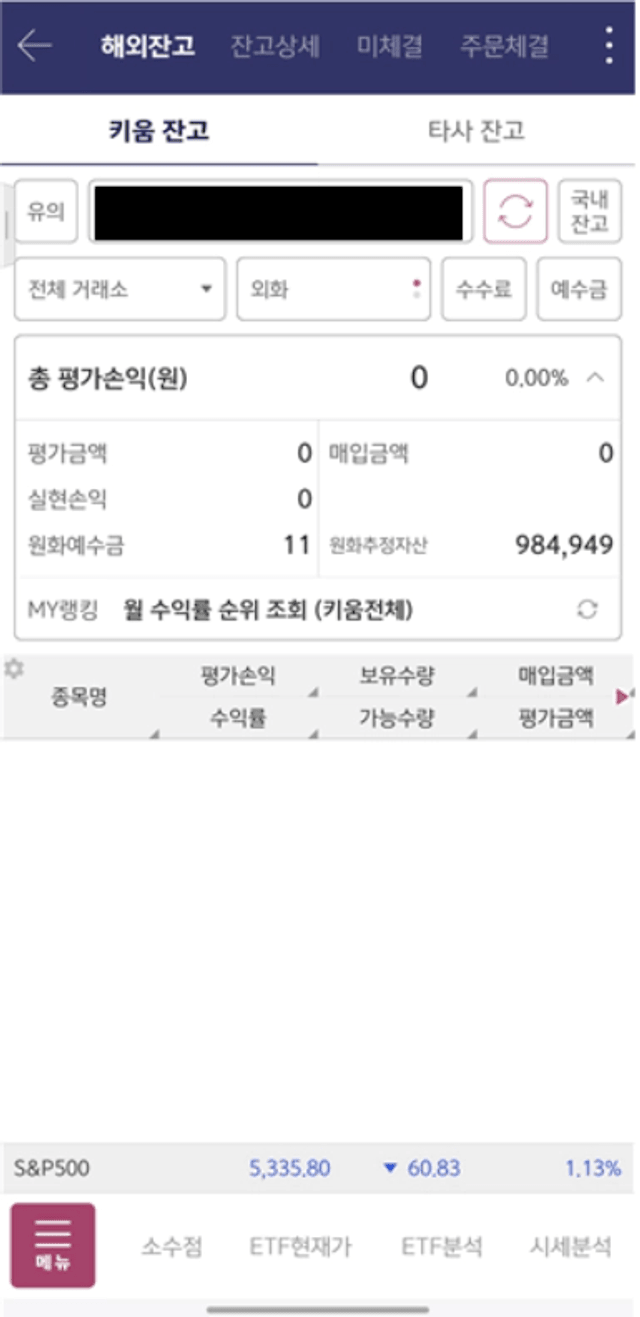Expand the 전체 거래소 dropdown
Screen dimensions: 640x1317
[x=120, y=289]
